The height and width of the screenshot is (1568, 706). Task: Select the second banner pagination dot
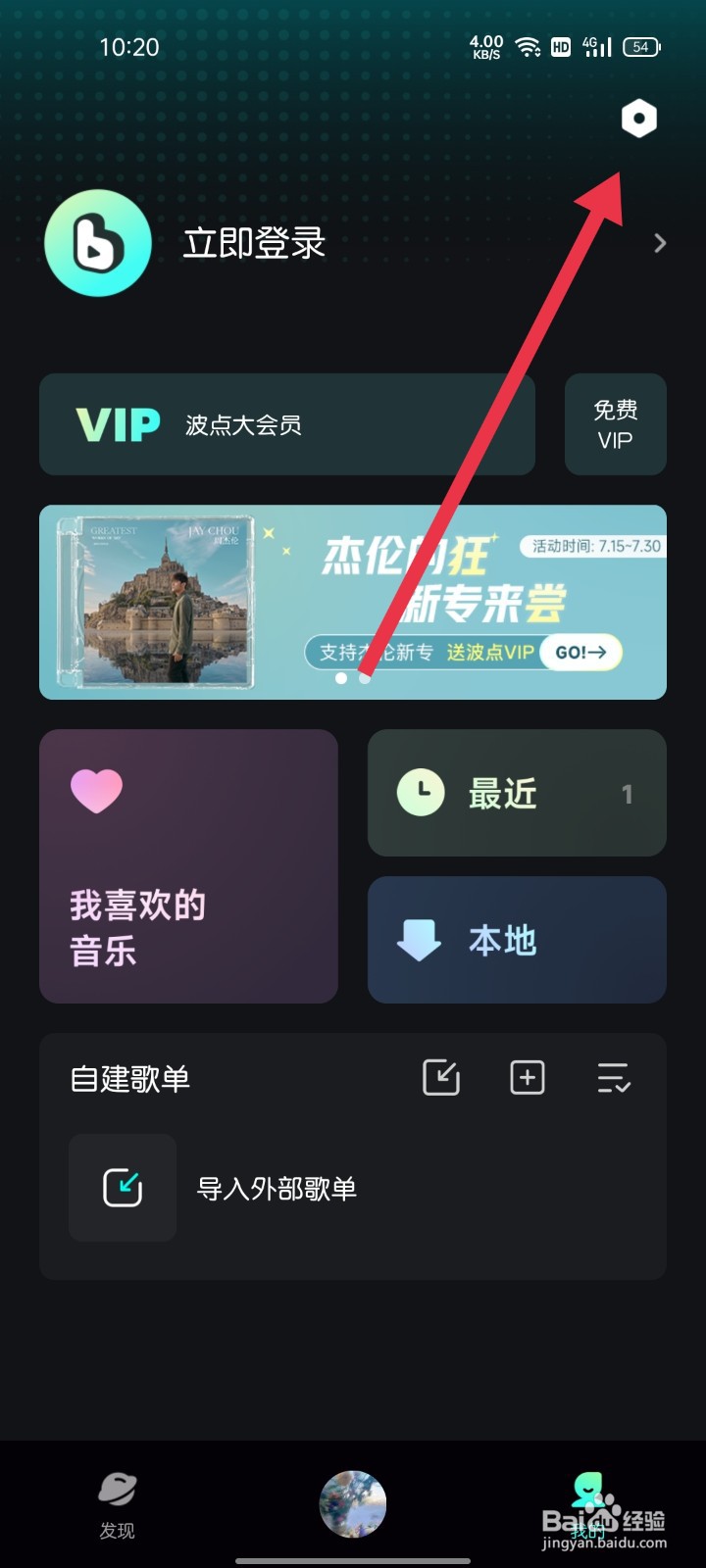[365, 677]
